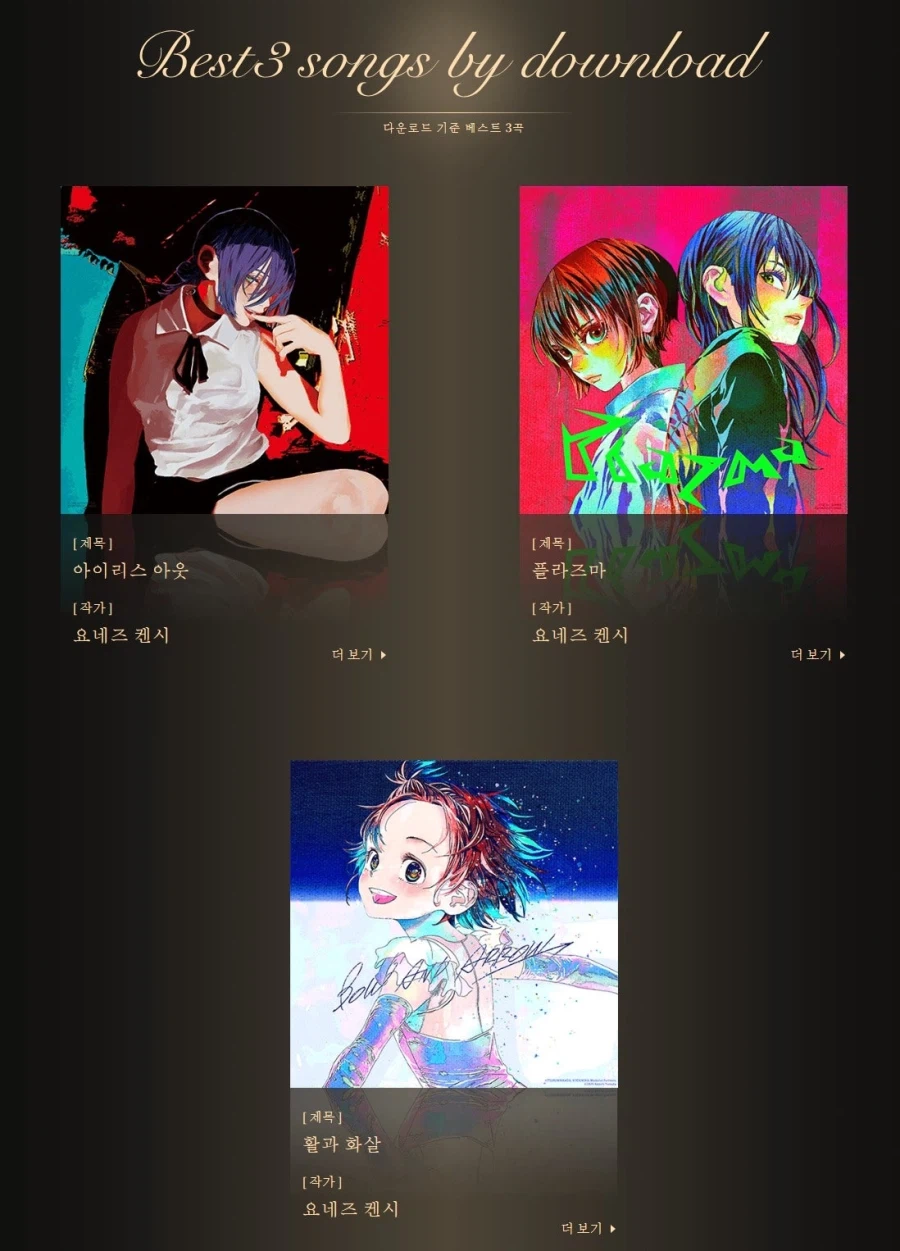View the 활과 화살 album cover
The image size is (900, 1251).
tap(453, 924)
